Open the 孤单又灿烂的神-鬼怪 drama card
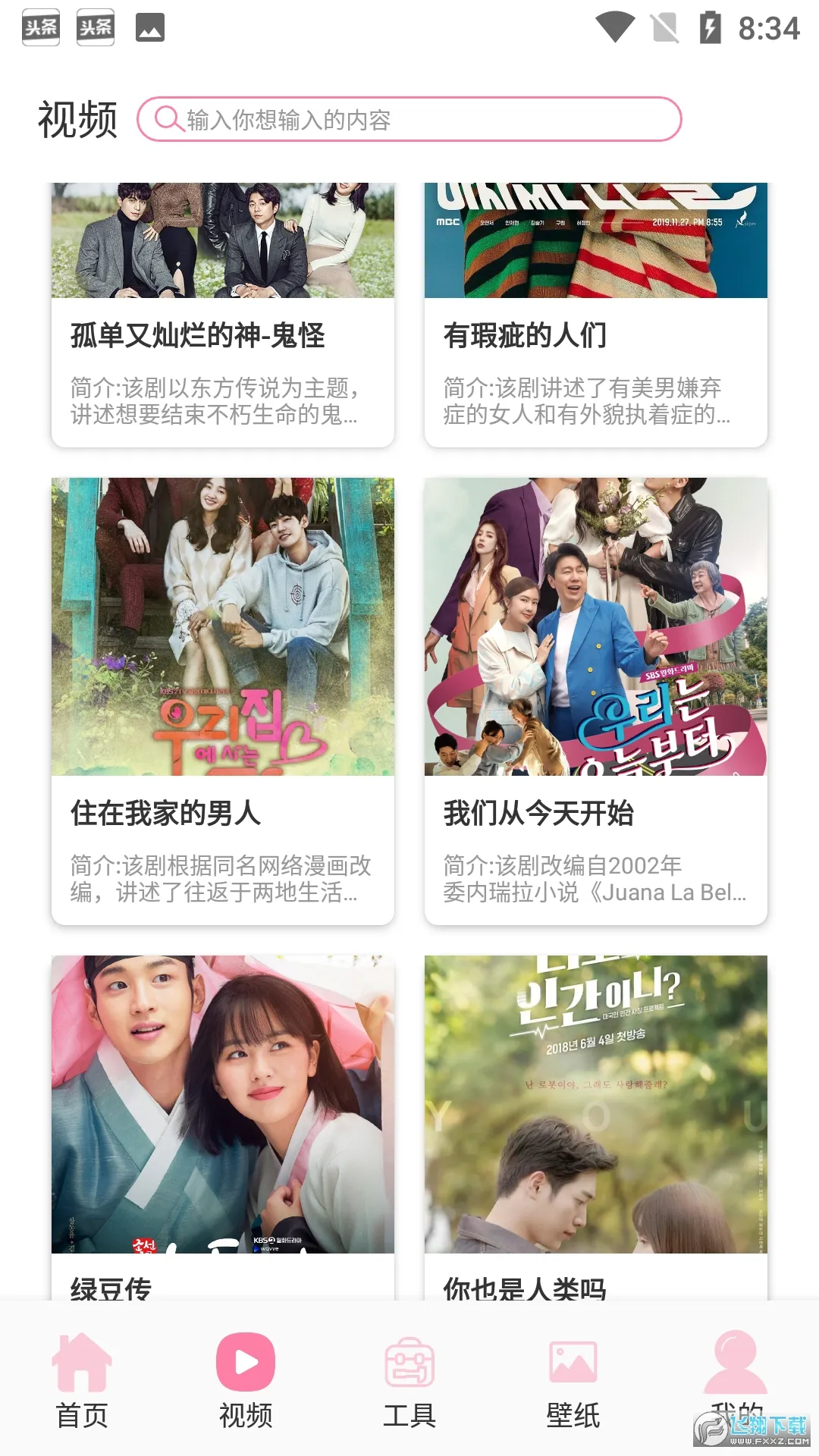The width and height of the screenshot is (819, 1456). [x=223, y=334]
